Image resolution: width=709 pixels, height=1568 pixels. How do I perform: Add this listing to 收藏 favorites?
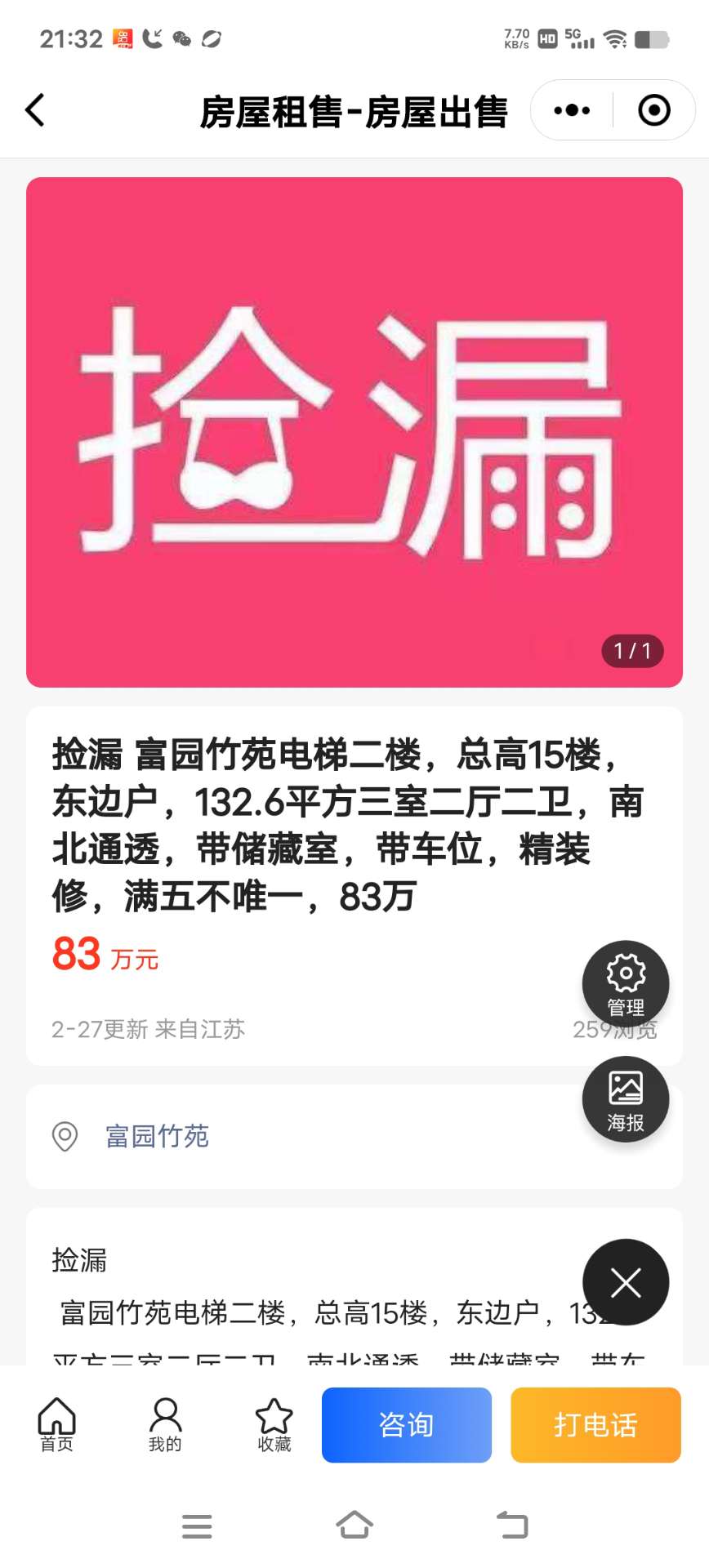click(274, 1424)
